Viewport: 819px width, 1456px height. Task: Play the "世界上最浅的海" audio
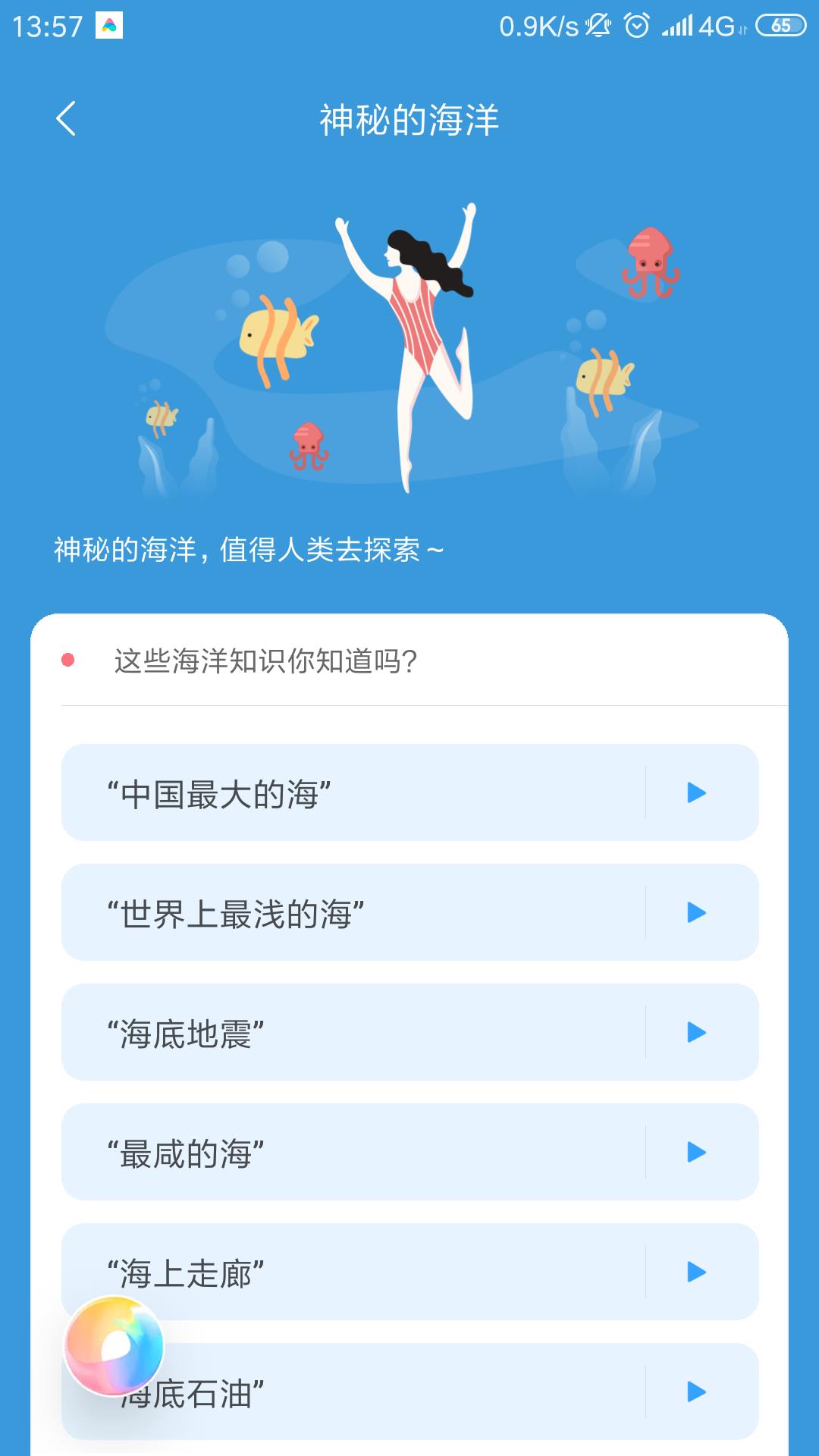click(x=695, y=913)
